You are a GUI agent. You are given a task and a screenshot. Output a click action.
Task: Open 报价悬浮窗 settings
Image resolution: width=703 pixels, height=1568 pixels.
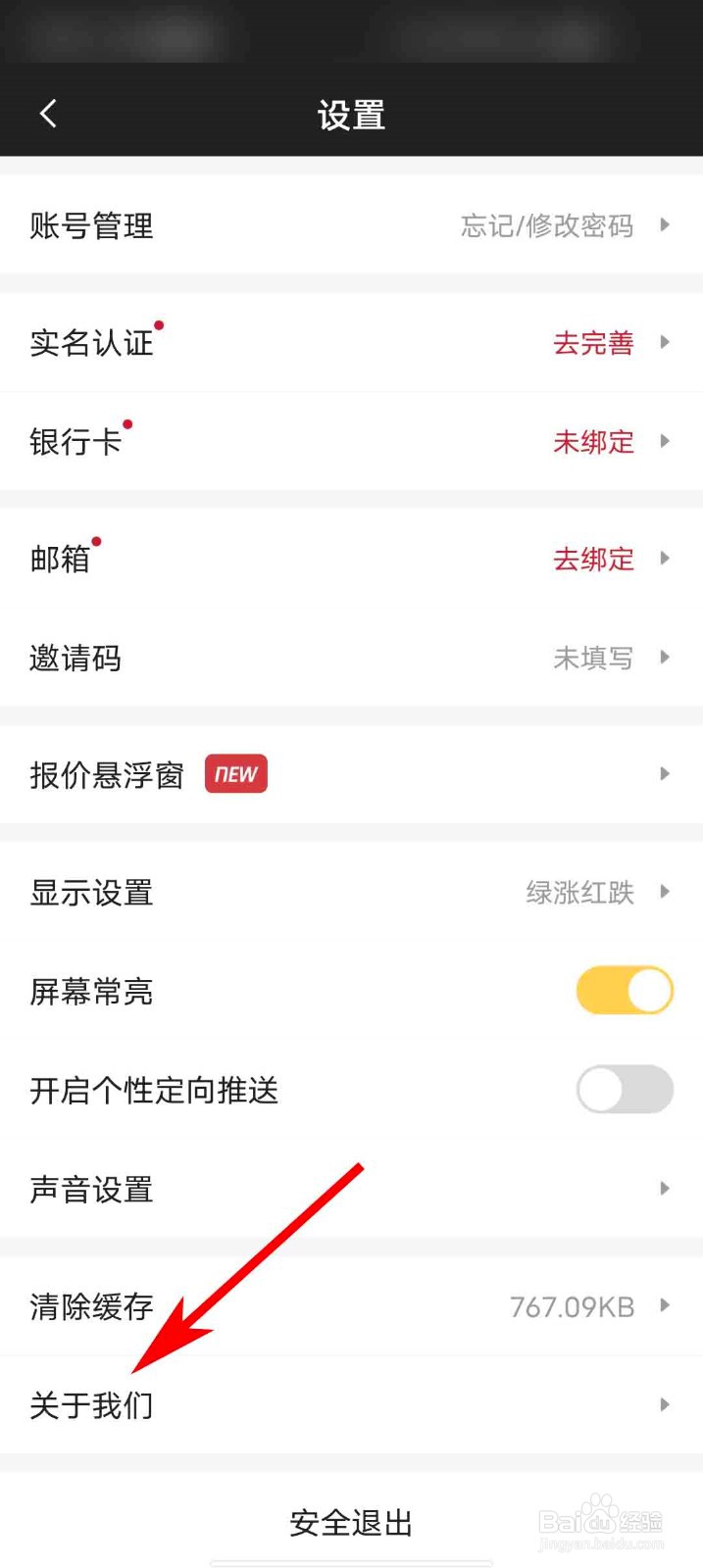[x=351, y=774]
